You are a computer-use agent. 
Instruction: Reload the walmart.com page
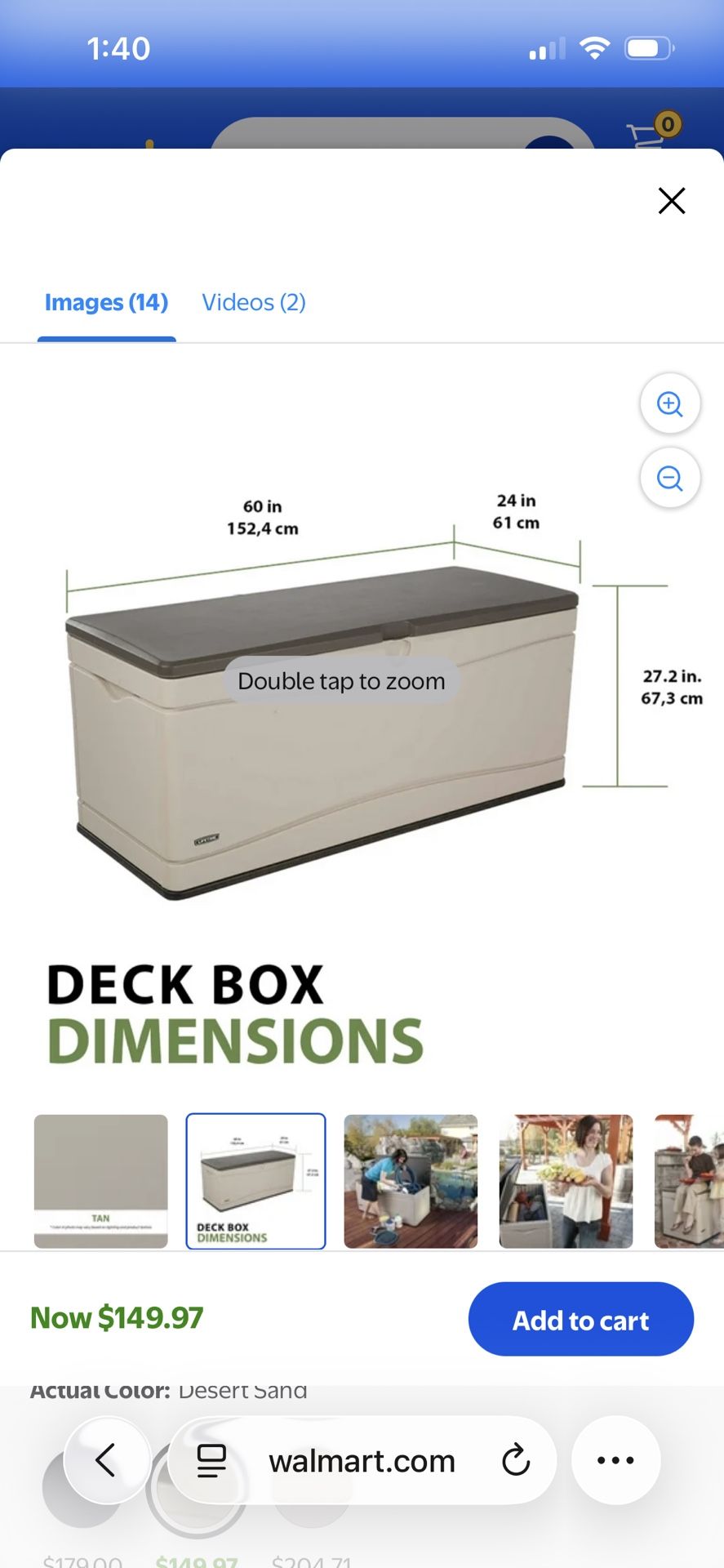click(x=517, y=1460)
